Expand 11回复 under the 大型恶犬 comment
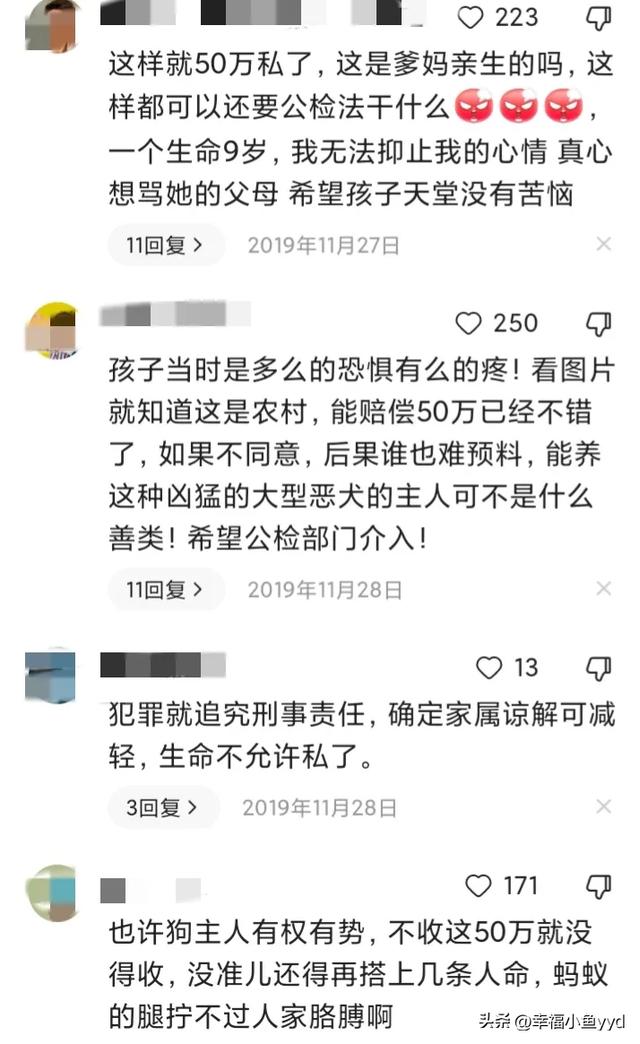640x1044 pixels. coord(165,589)
